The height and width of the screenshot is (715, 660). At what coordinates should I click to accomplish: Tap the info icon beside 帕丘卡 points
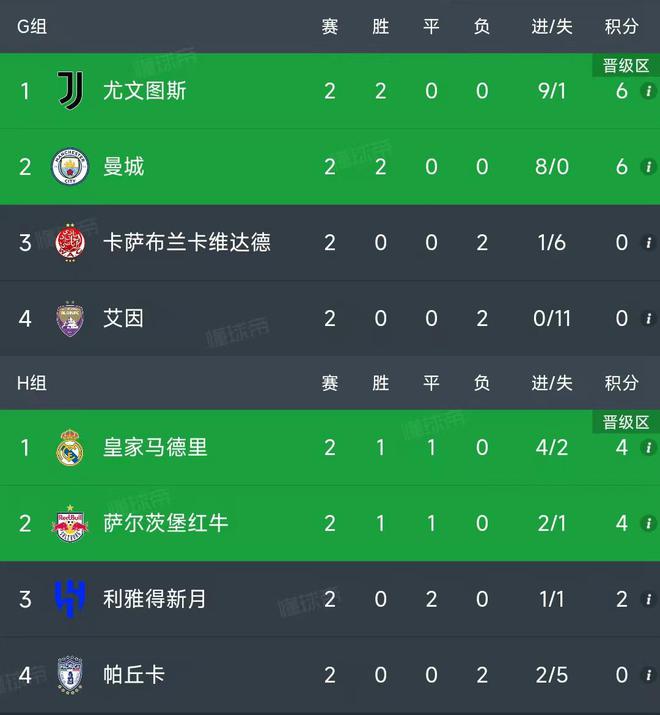pyautogui.click(x=647, y=675)
